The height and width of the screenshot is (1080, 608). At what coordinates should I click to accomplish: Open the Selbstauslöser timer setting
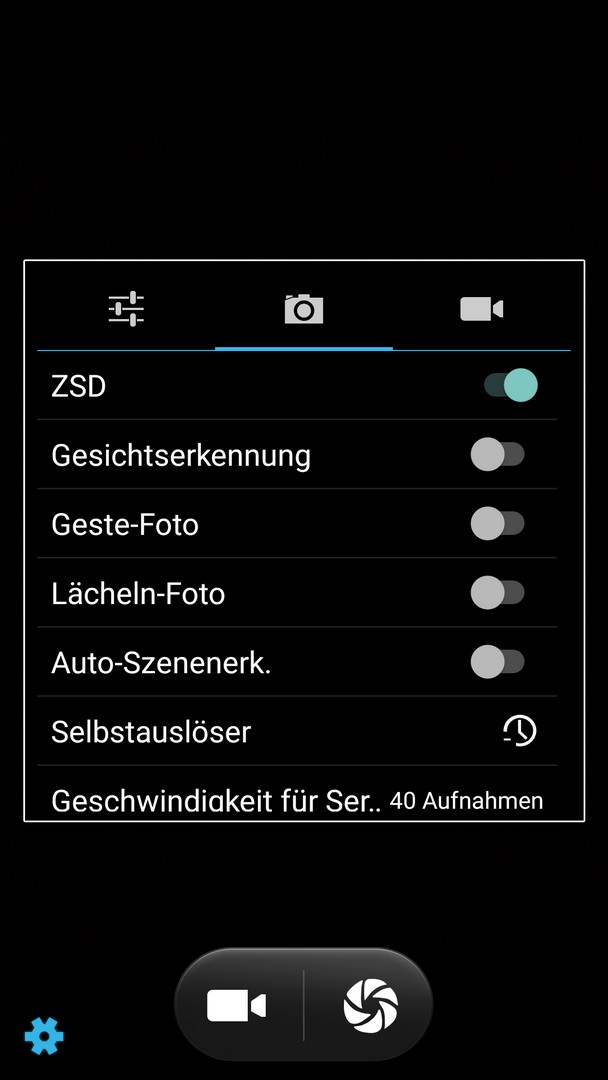297,731
